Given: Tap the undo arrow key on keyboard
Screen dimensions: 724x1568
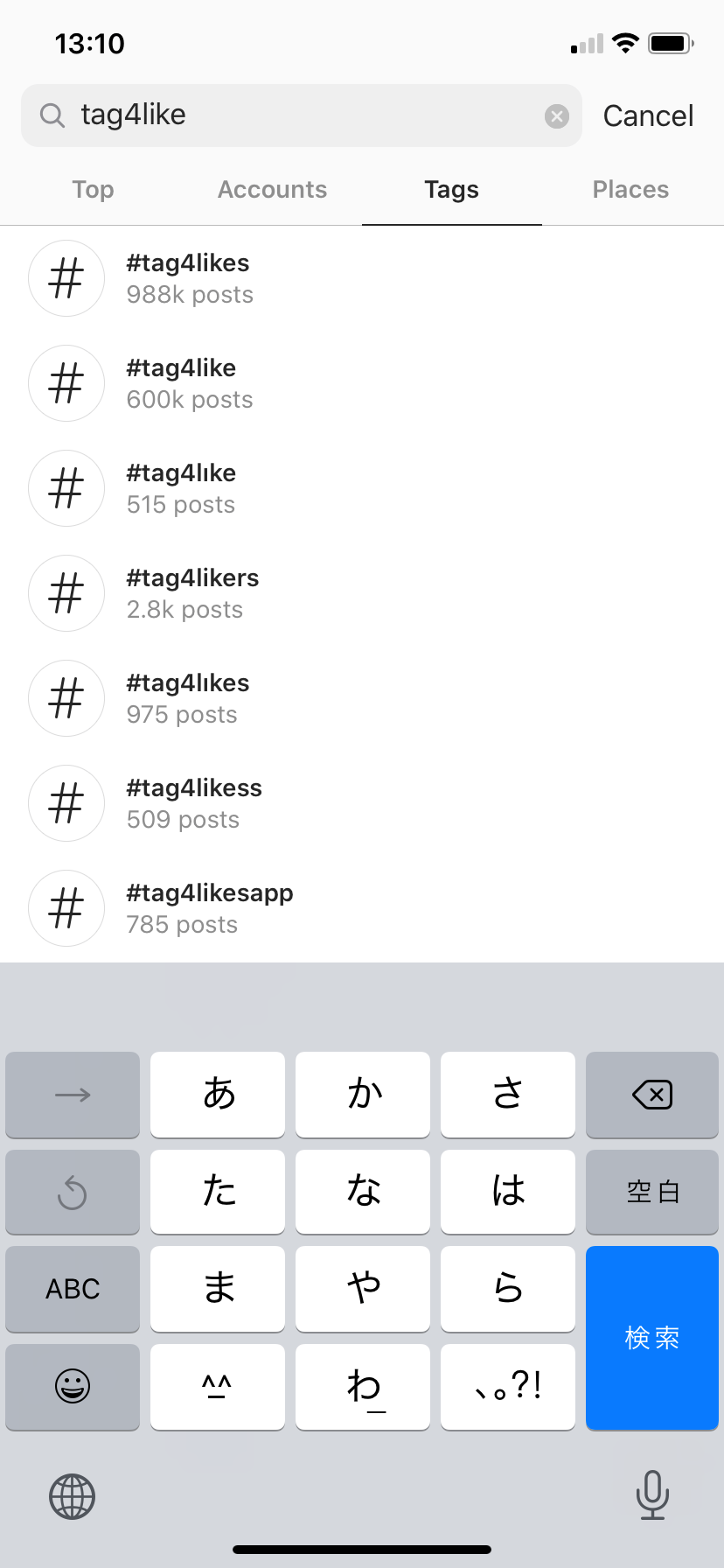Looking at the screenshot, I should click(x=72, y=1192).
